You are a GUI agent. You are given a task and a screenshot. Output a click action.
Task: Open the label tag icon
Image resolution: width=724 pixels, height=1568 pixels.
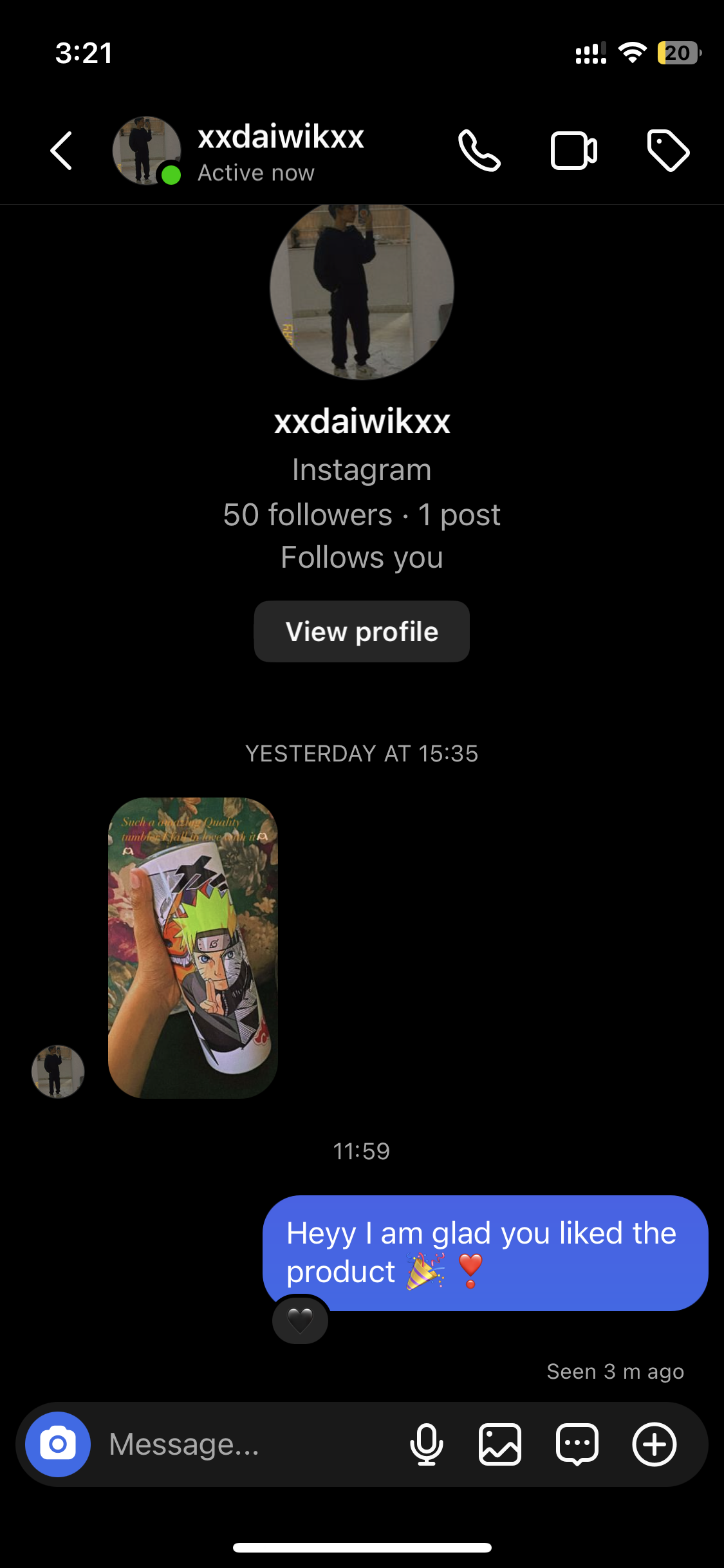pos(668,151)
